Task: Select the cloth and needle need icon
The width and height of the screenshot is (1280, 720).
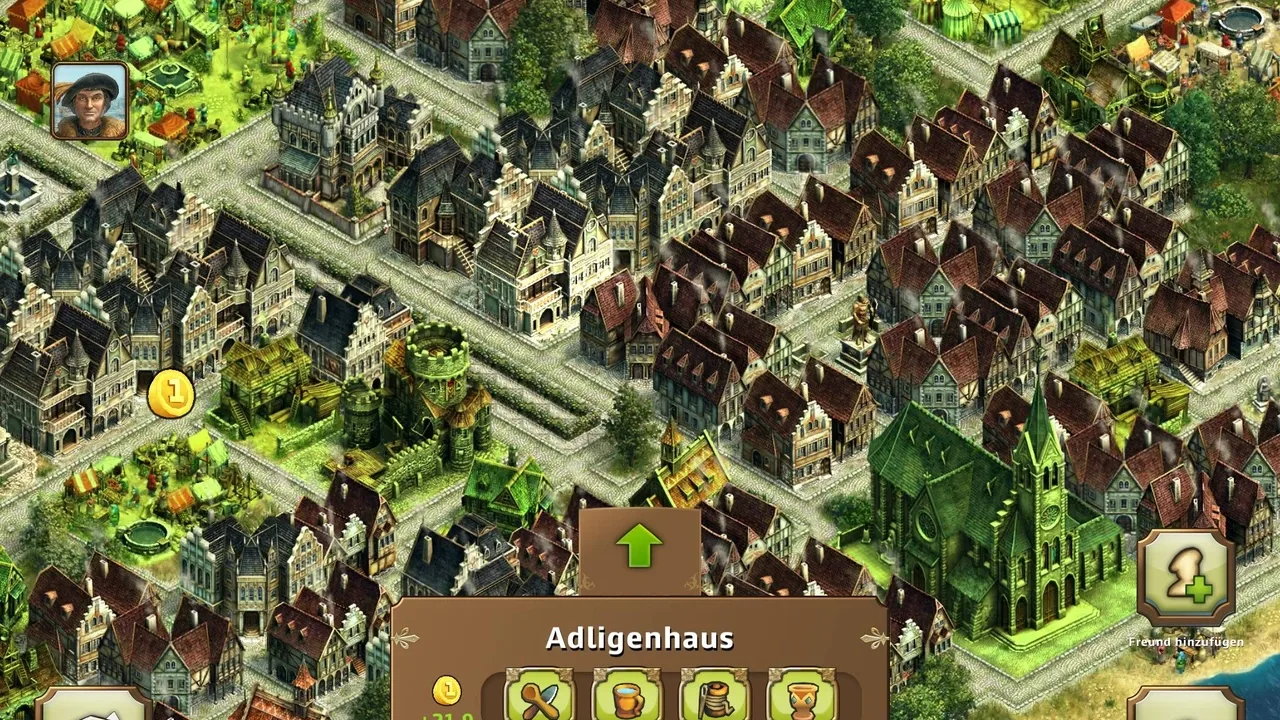Action: [x=714, y=697]
